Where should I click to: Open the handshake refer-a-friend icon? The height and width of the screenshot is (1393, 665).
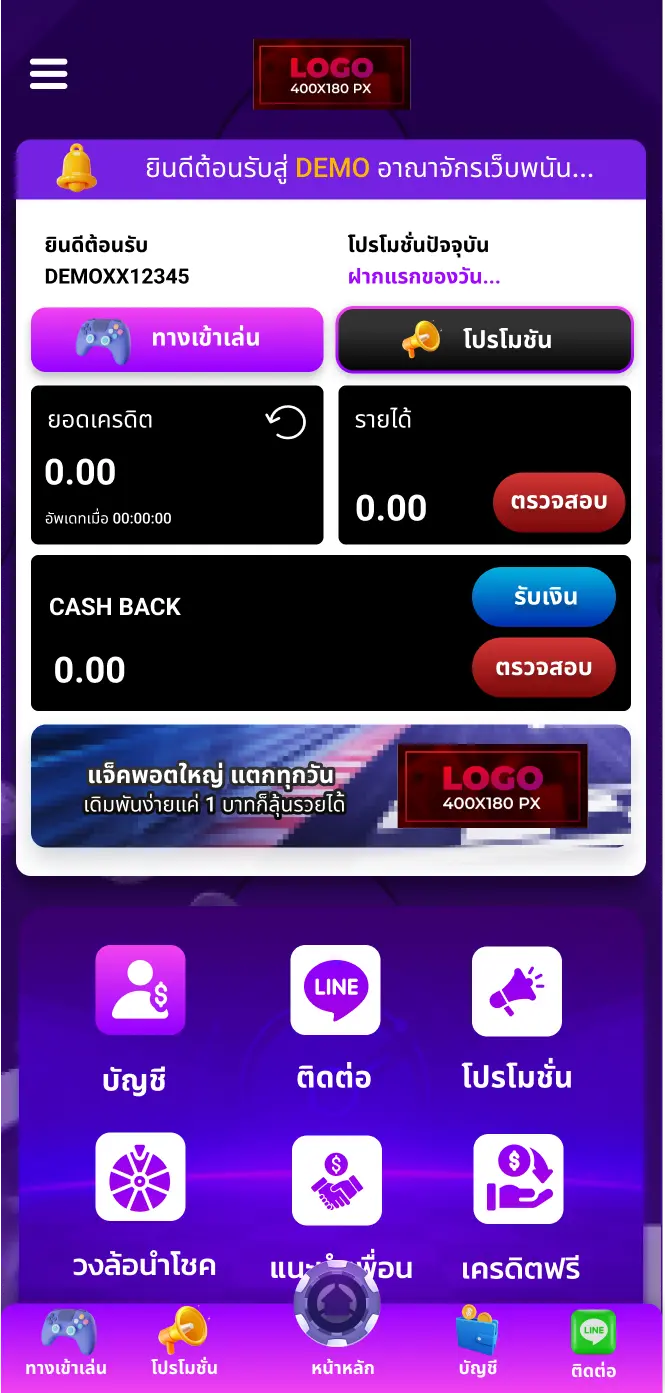tap(336, 1180)
